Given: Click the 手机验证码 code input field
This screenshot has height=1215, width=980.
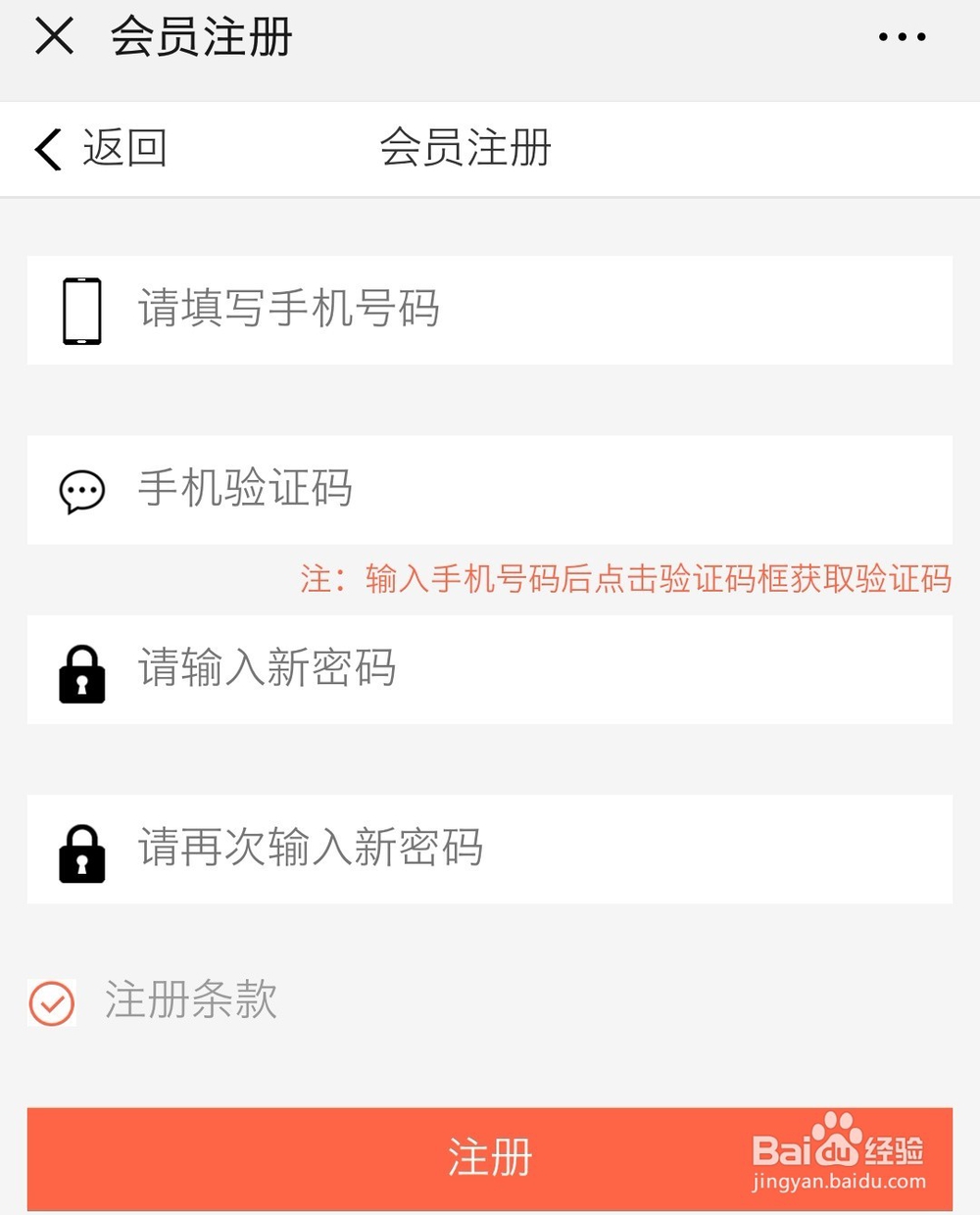Looking at the screenshot, I should 392,490.
